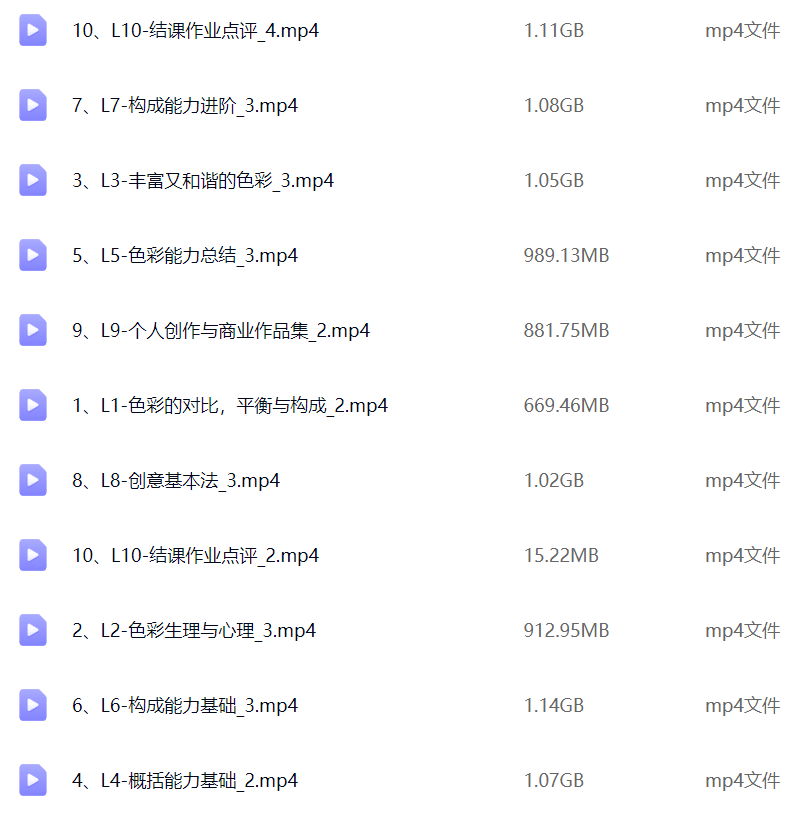The image size is (803, 822).
Task: Open 9、L9-个人创作与商业作品集_2.mp4
Action: tap(221, 331)
